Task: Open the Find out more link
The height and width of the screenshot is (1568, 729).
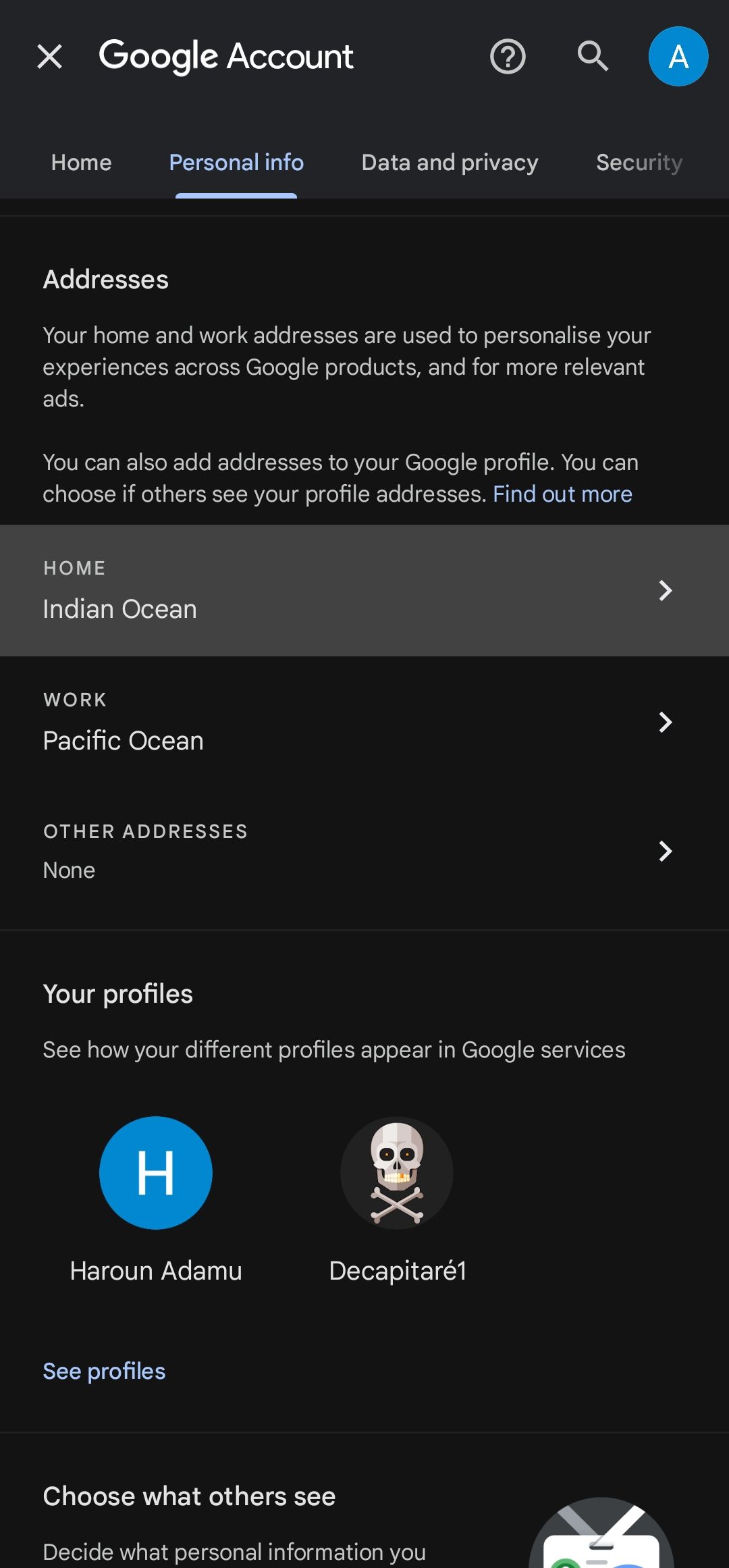Action: pos(562,494)
